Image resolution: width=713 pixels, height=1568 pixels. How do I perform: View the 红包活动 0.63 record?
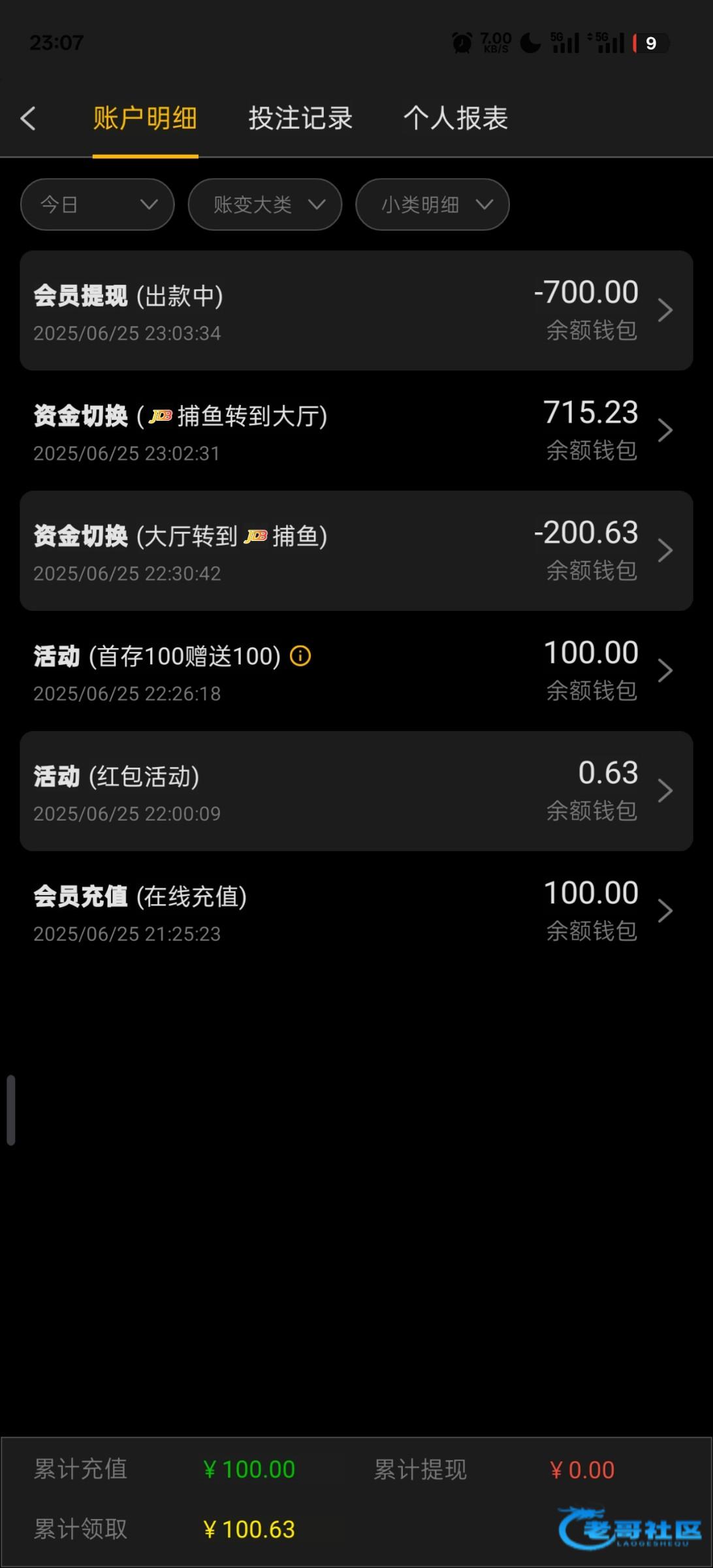tap(356, 791)
